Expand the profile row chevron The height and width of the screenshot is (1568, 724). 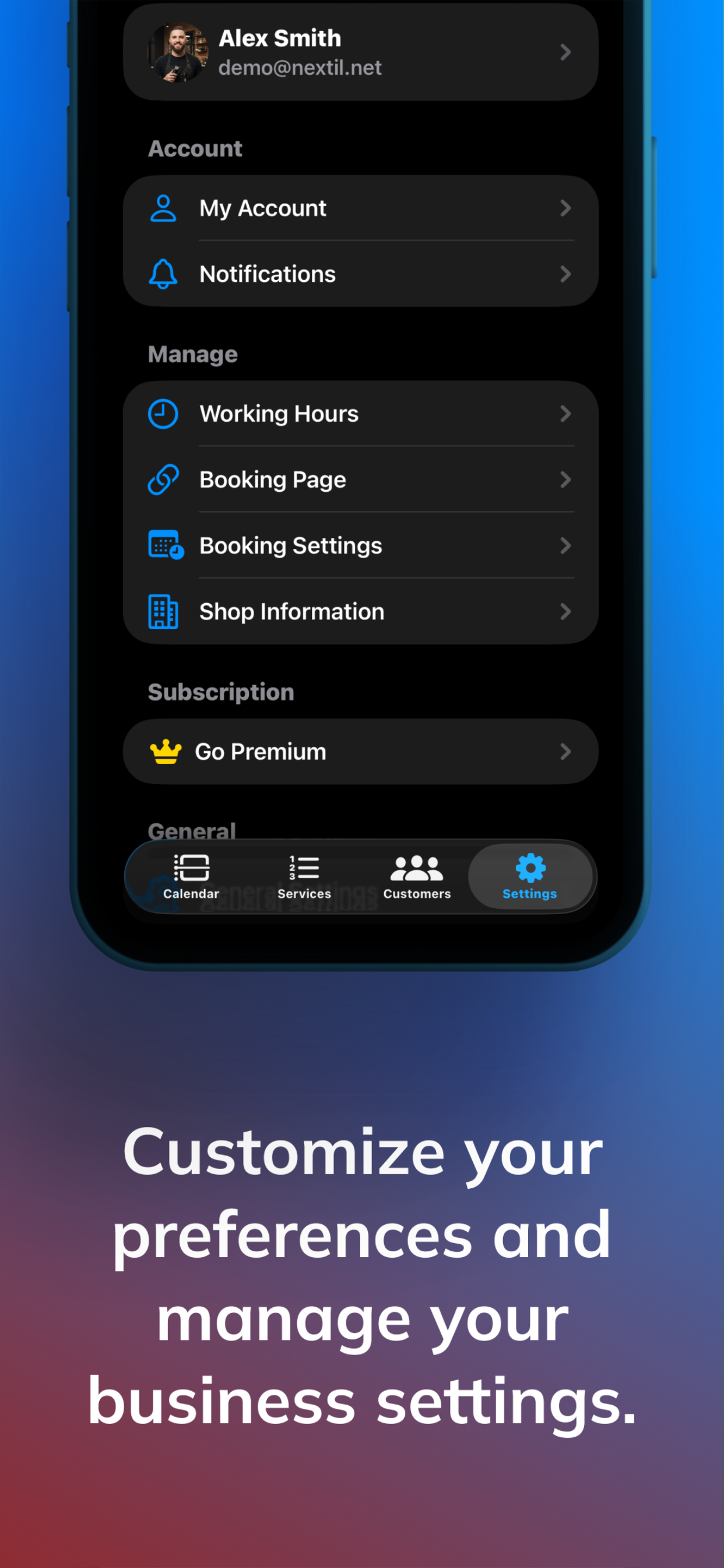565,52
